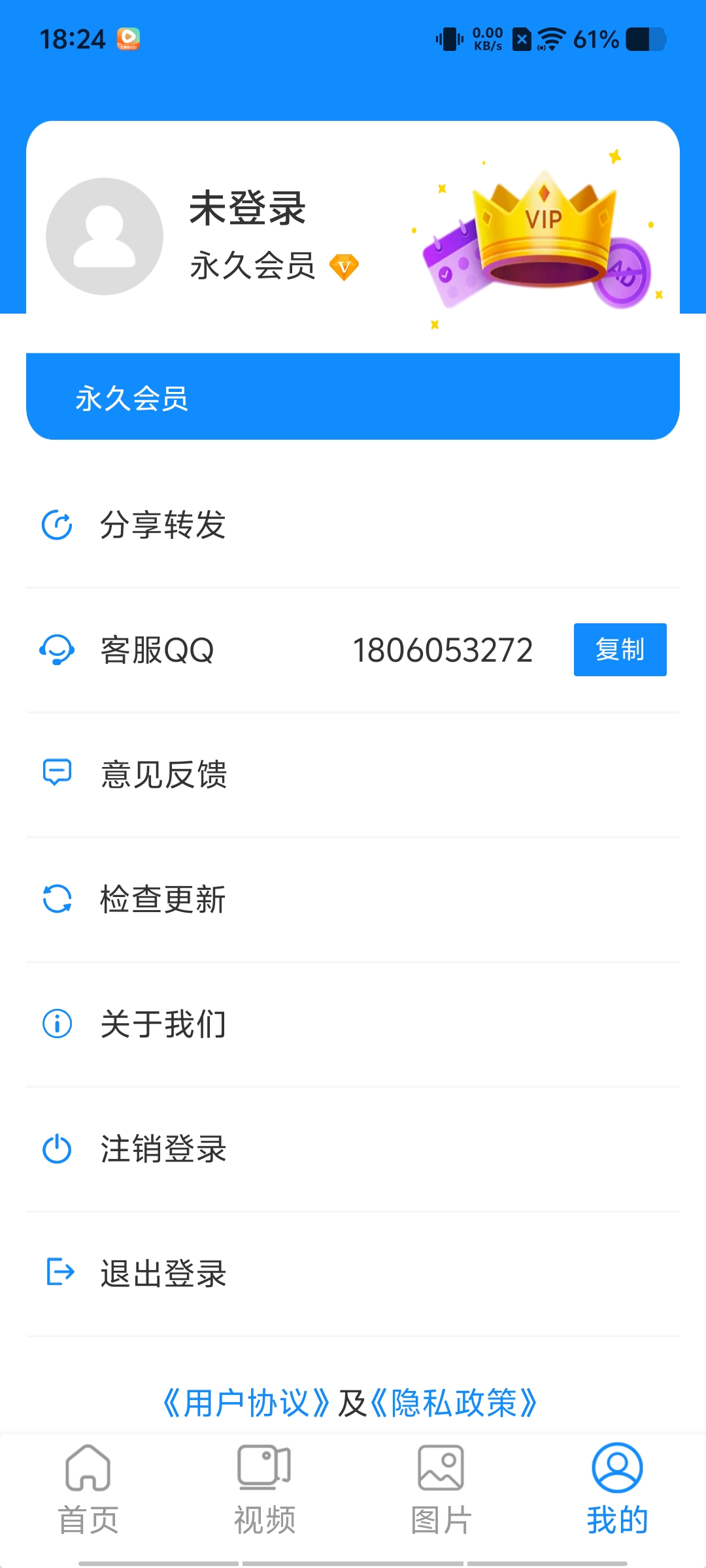Screen dimensions: 706x1568
Task: Click the orange V membership badge
Action: point(346,267)
